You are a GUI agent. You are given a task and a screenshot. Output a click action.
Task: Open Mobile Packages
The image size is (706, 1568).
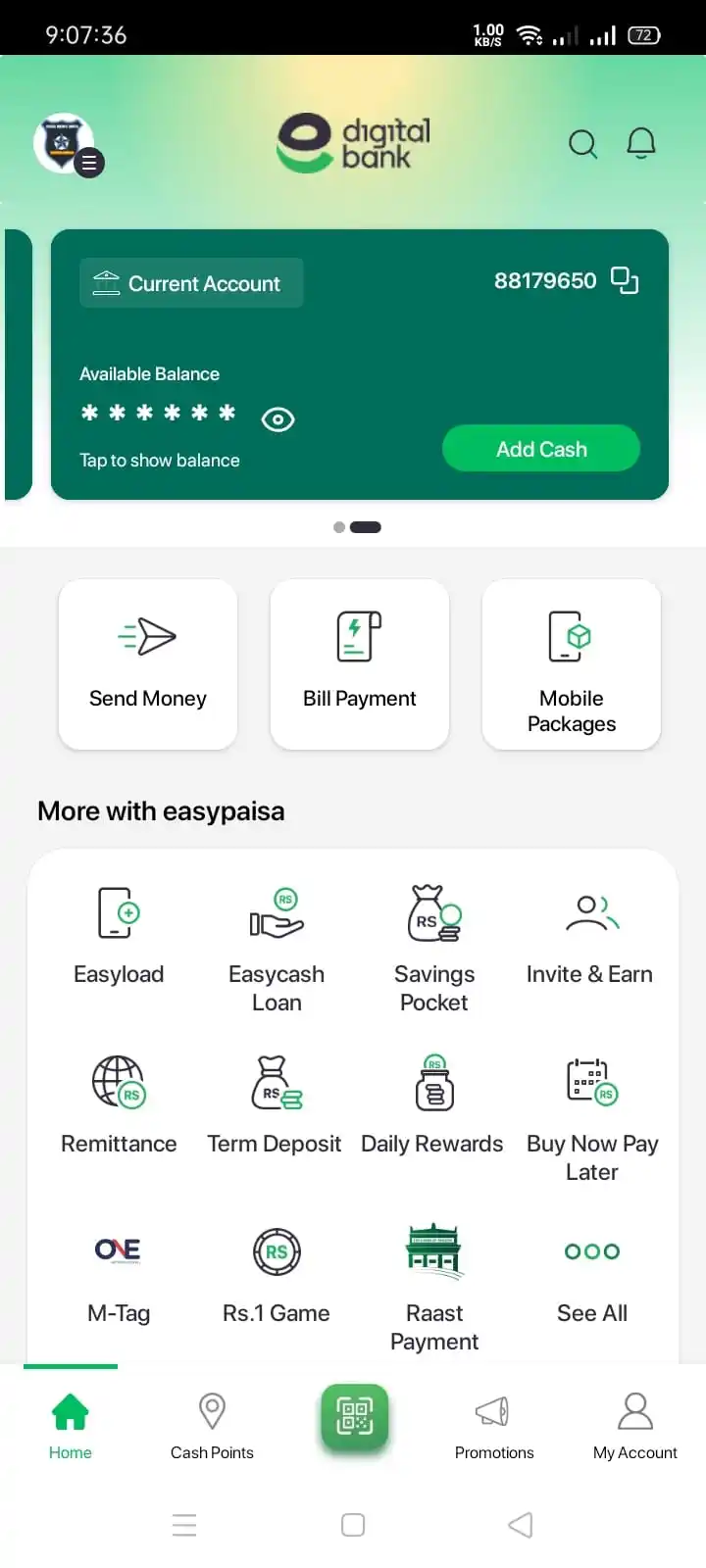pyautogui.click(x=572, y=663)
